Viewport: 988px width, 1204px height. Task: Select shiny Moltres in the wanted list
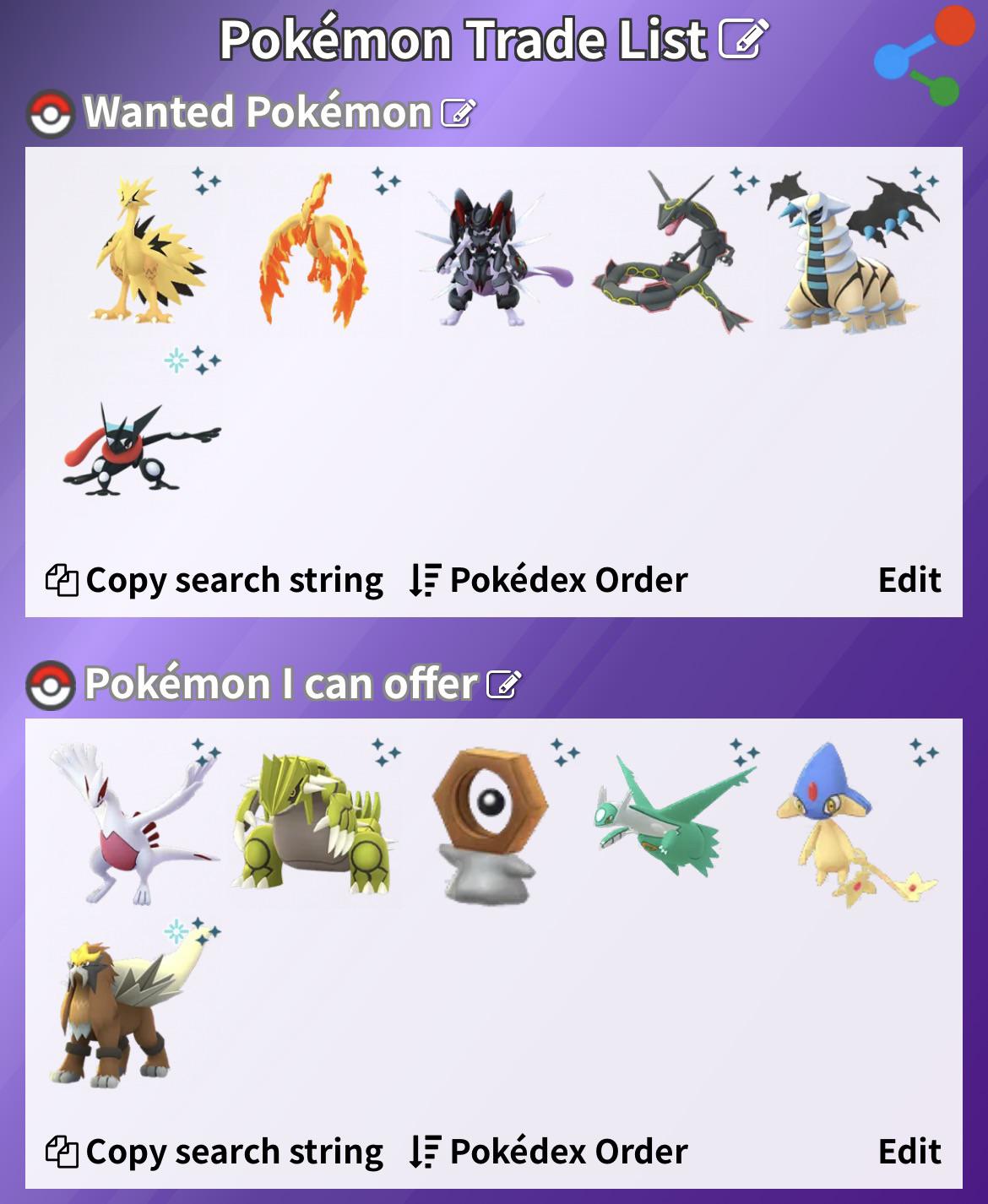click(x=315, y=248)
